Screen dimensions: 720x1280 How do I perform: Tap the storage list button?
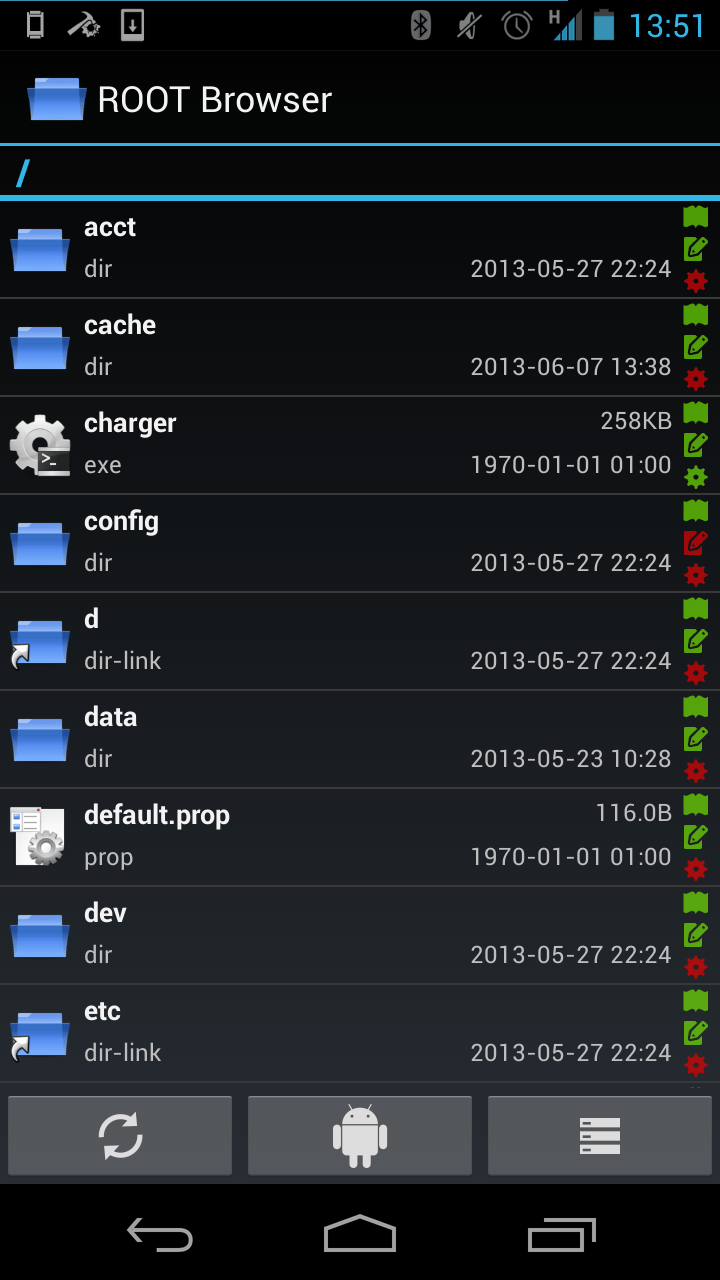(x=600, y=1136)
